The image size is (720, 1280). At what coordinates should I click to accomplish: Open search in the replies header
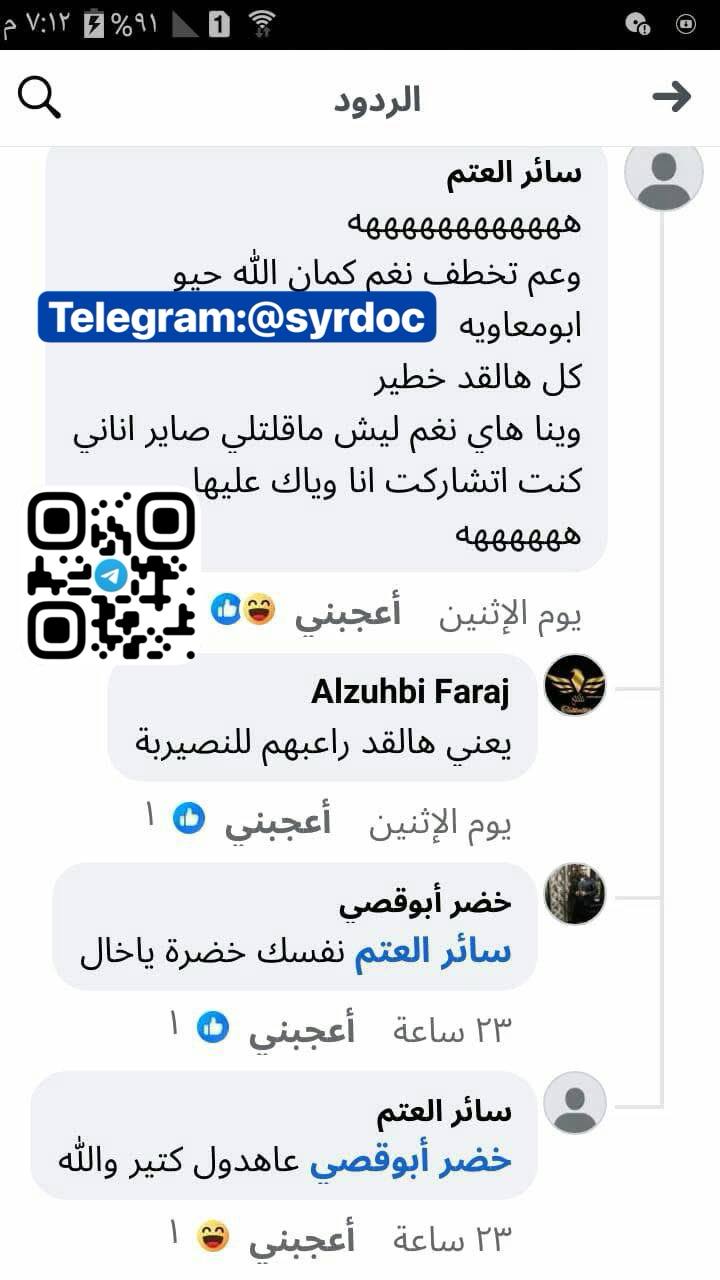point(40,98)
